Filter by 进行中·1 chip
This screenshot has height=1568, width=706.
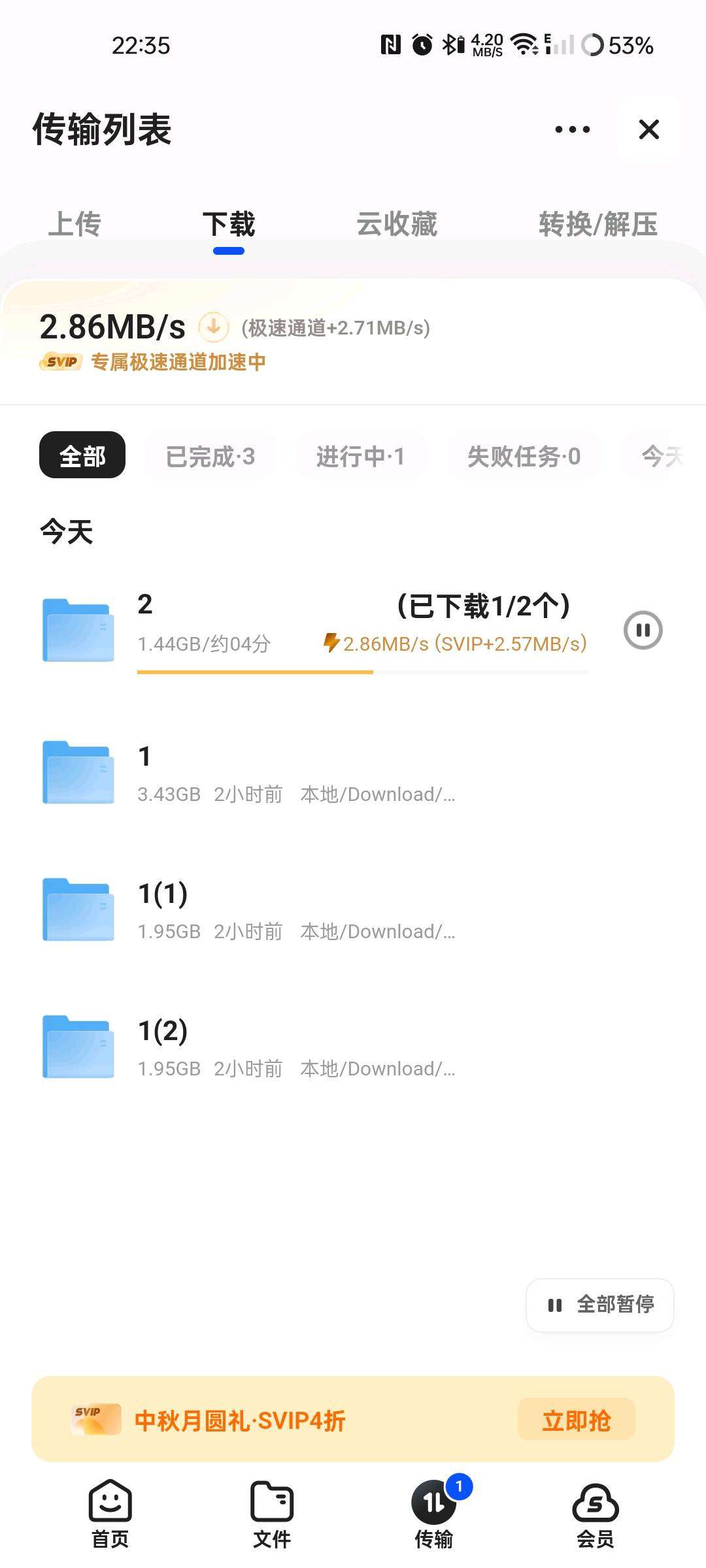[361, 456]
